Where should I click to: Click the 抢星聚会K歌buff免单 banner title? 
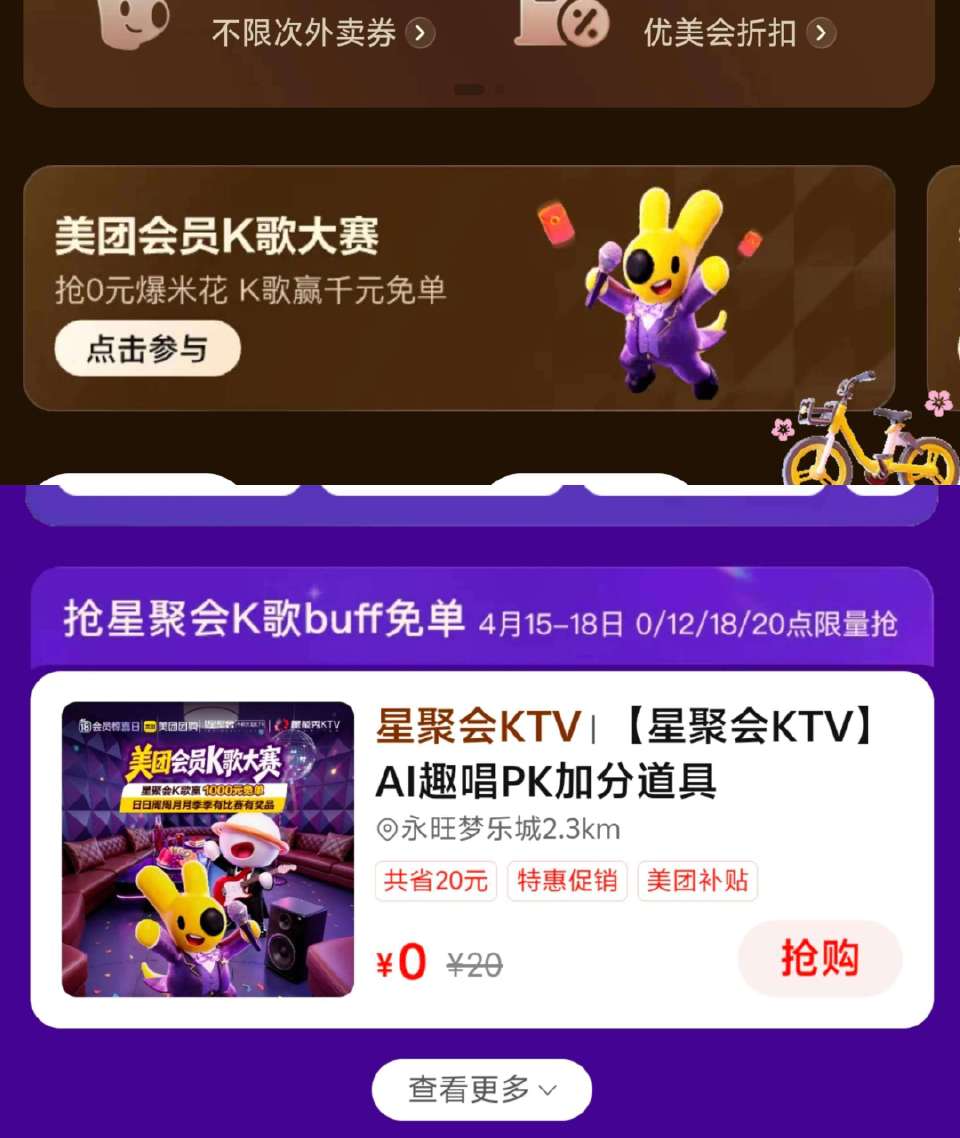(x=263, y=622)
